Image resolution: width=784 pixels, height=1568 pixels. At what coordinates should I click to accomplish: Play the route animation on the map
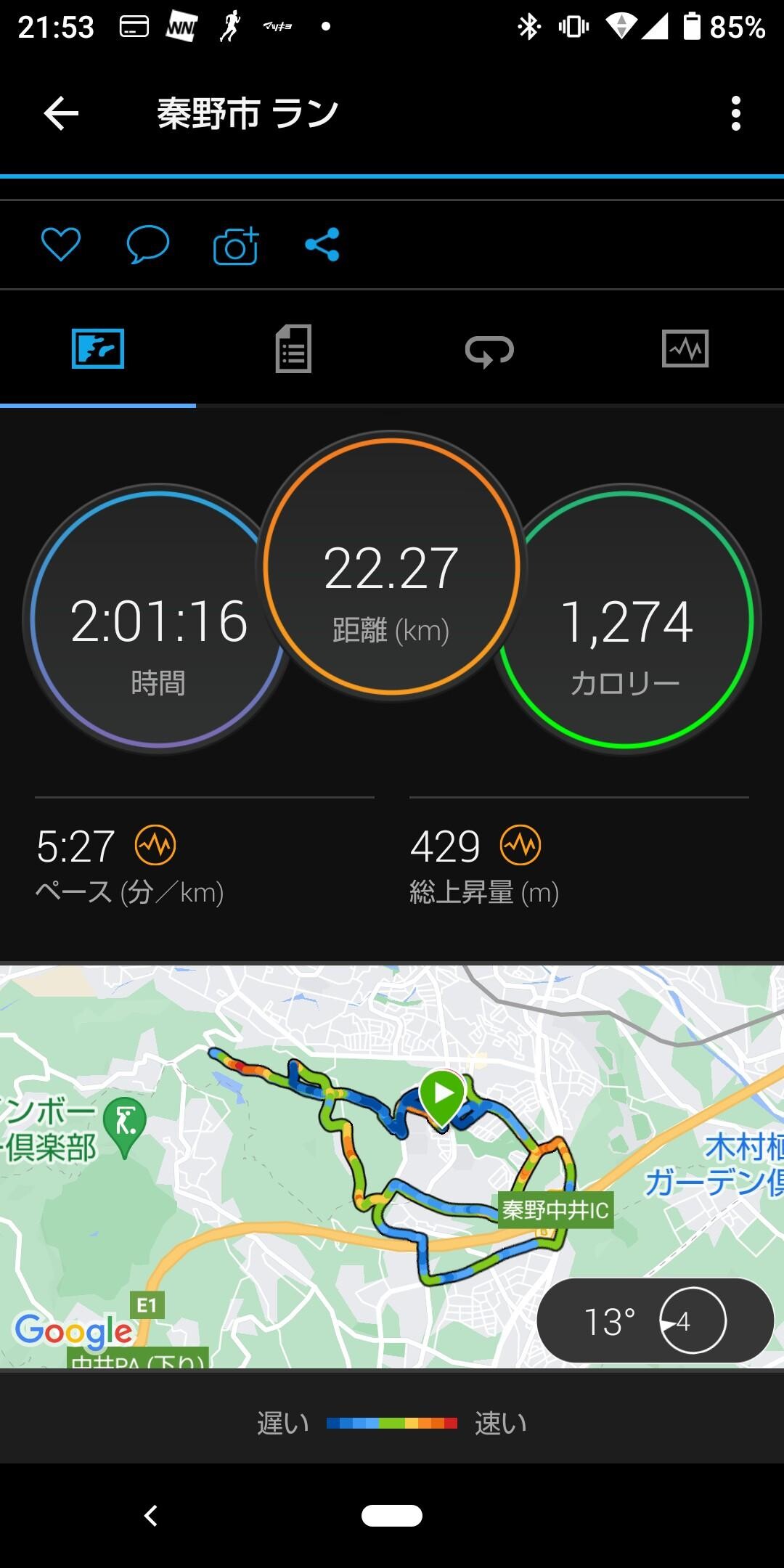[x=444, y=1090]
